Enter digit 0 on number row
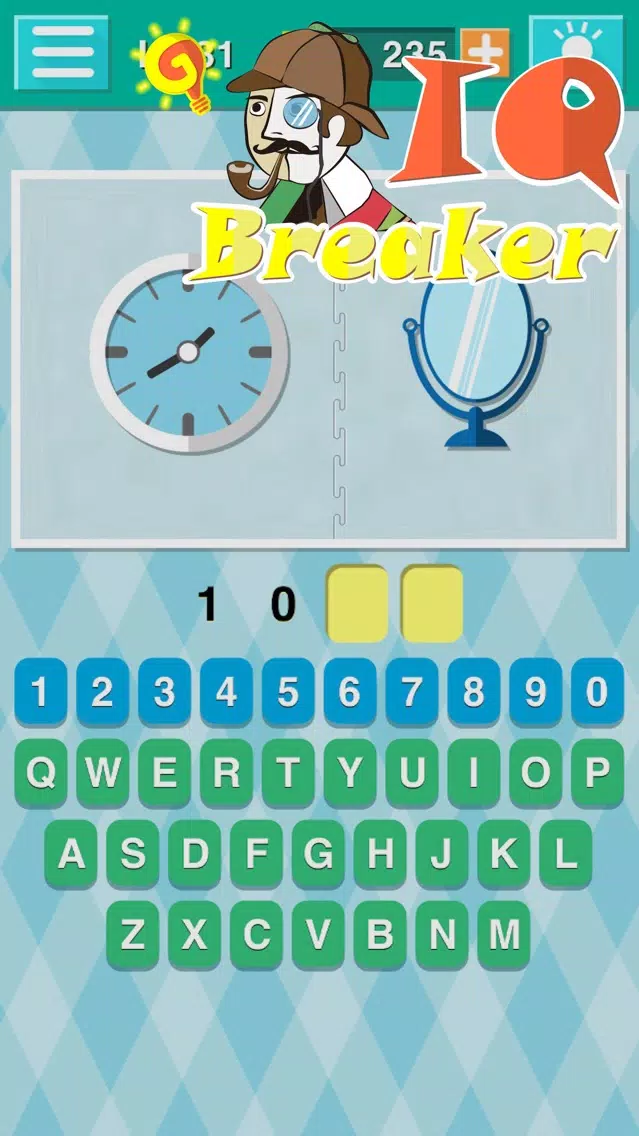 [x=597, y=691]
